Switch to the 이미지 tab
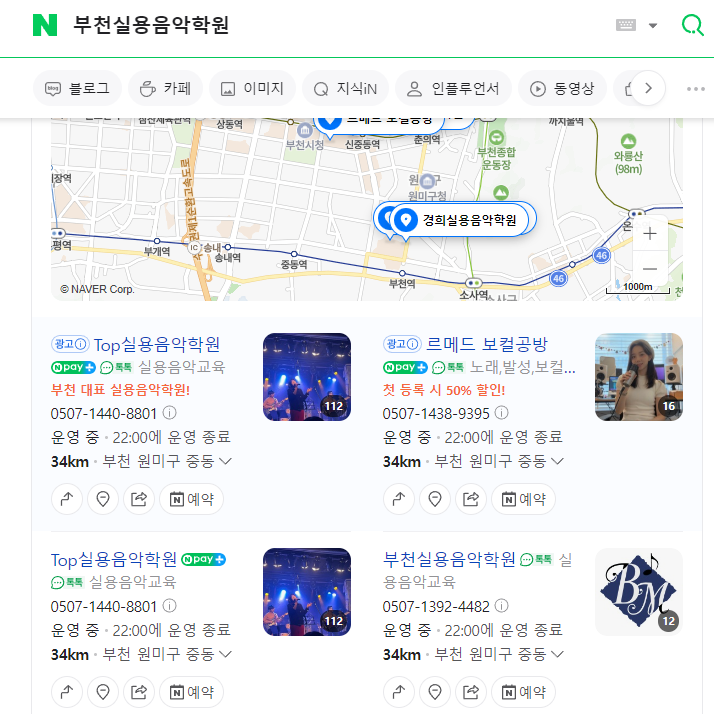Screen dimensions: 714x714 click(x=252, y=88)
